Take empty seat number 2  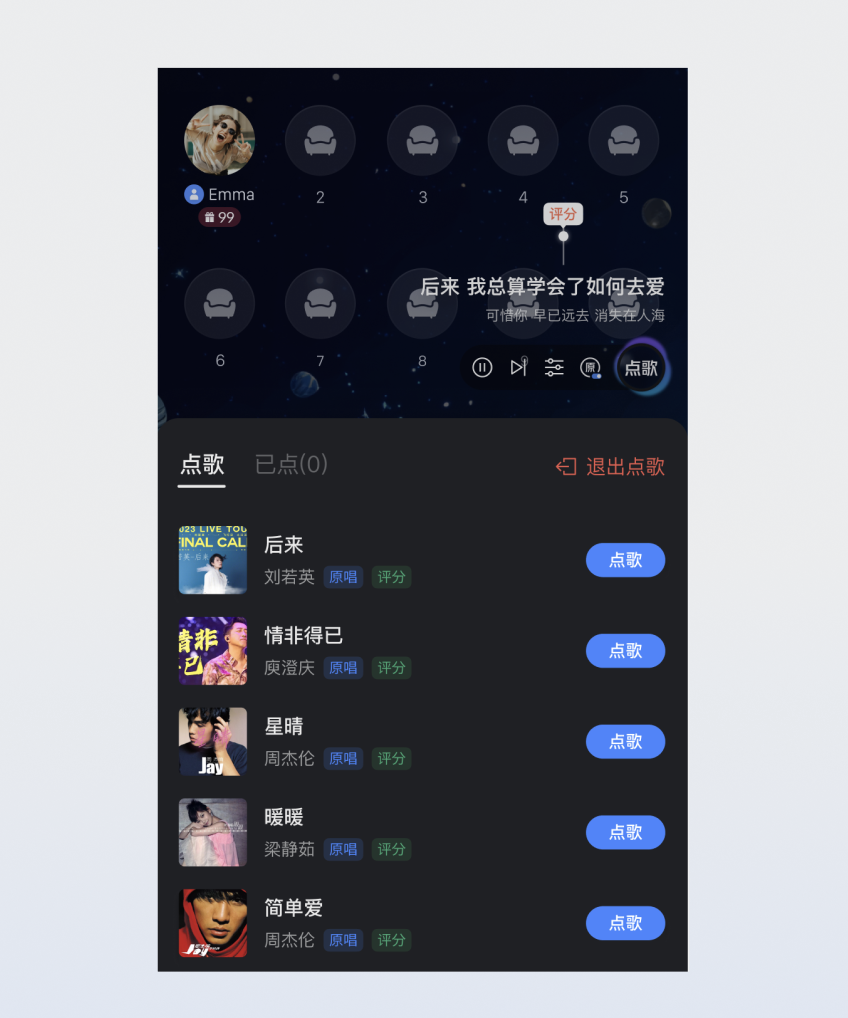point(320,141)
